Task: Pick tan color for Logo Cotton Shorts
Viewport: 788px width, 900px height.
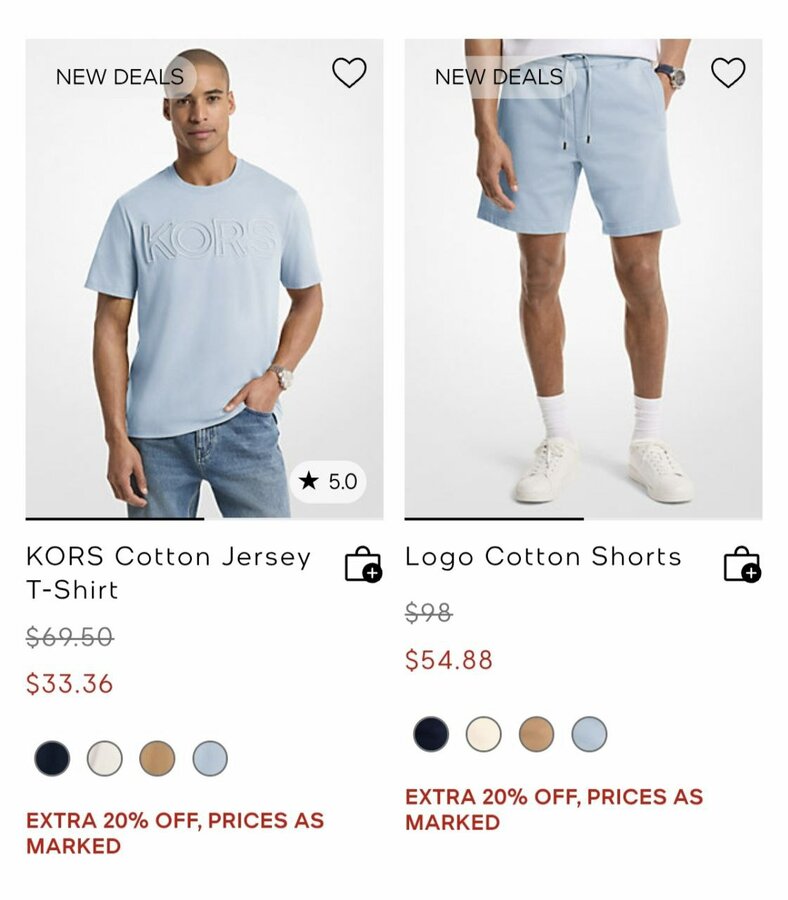Action: click(x=536, y=734)
